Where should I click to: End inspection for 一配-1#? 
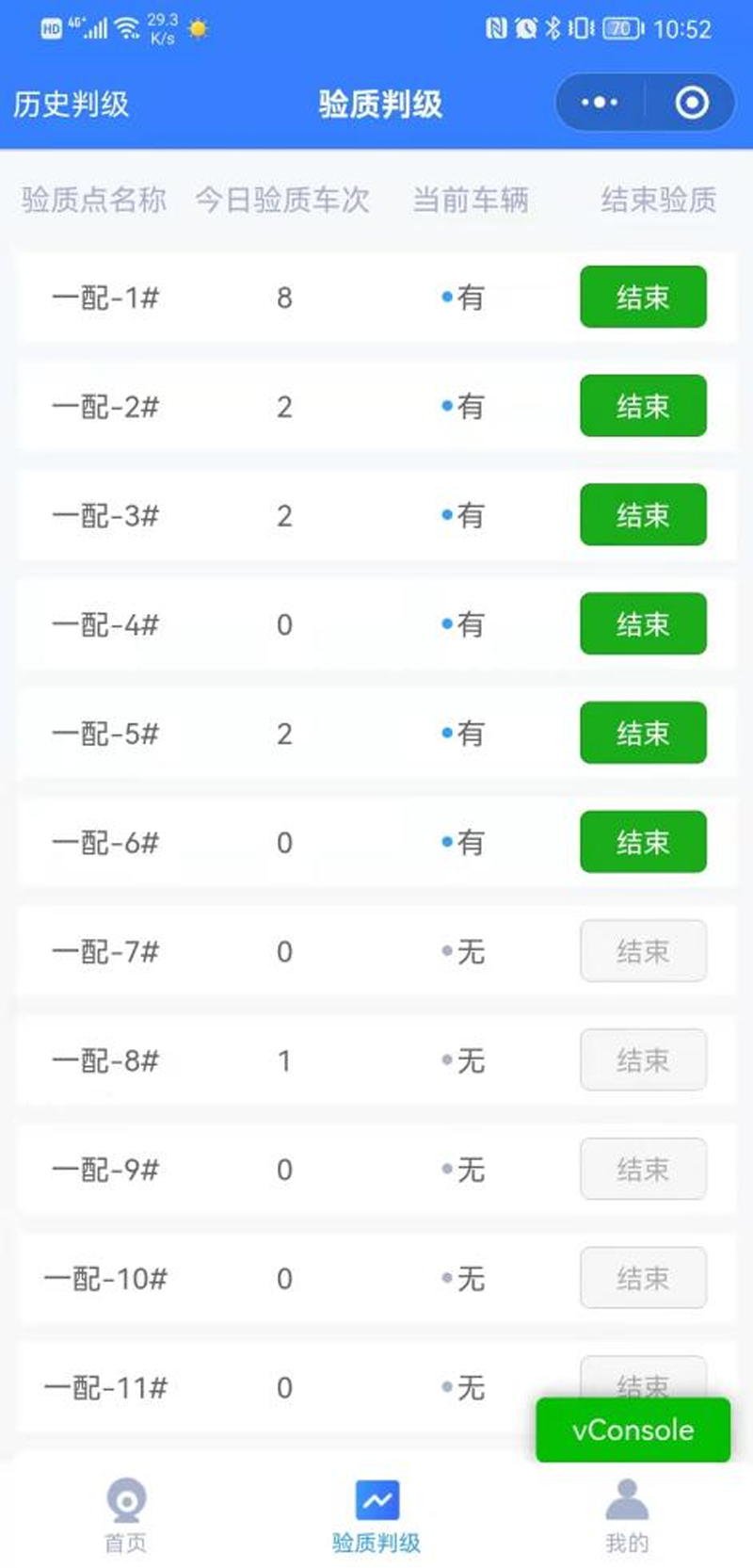click(643, 298)
